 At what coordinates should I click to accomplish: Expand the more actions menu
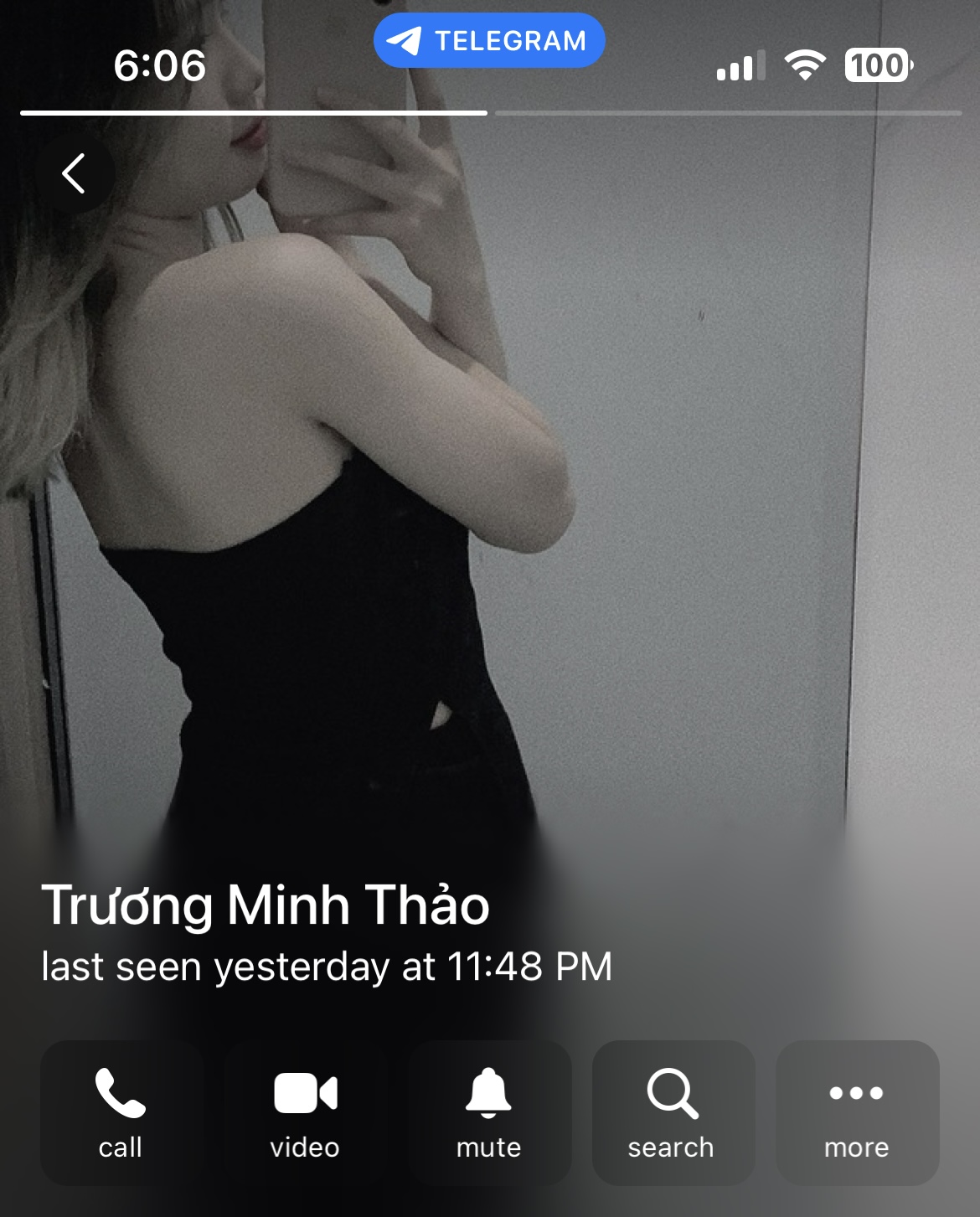(x=855, y=1114)
